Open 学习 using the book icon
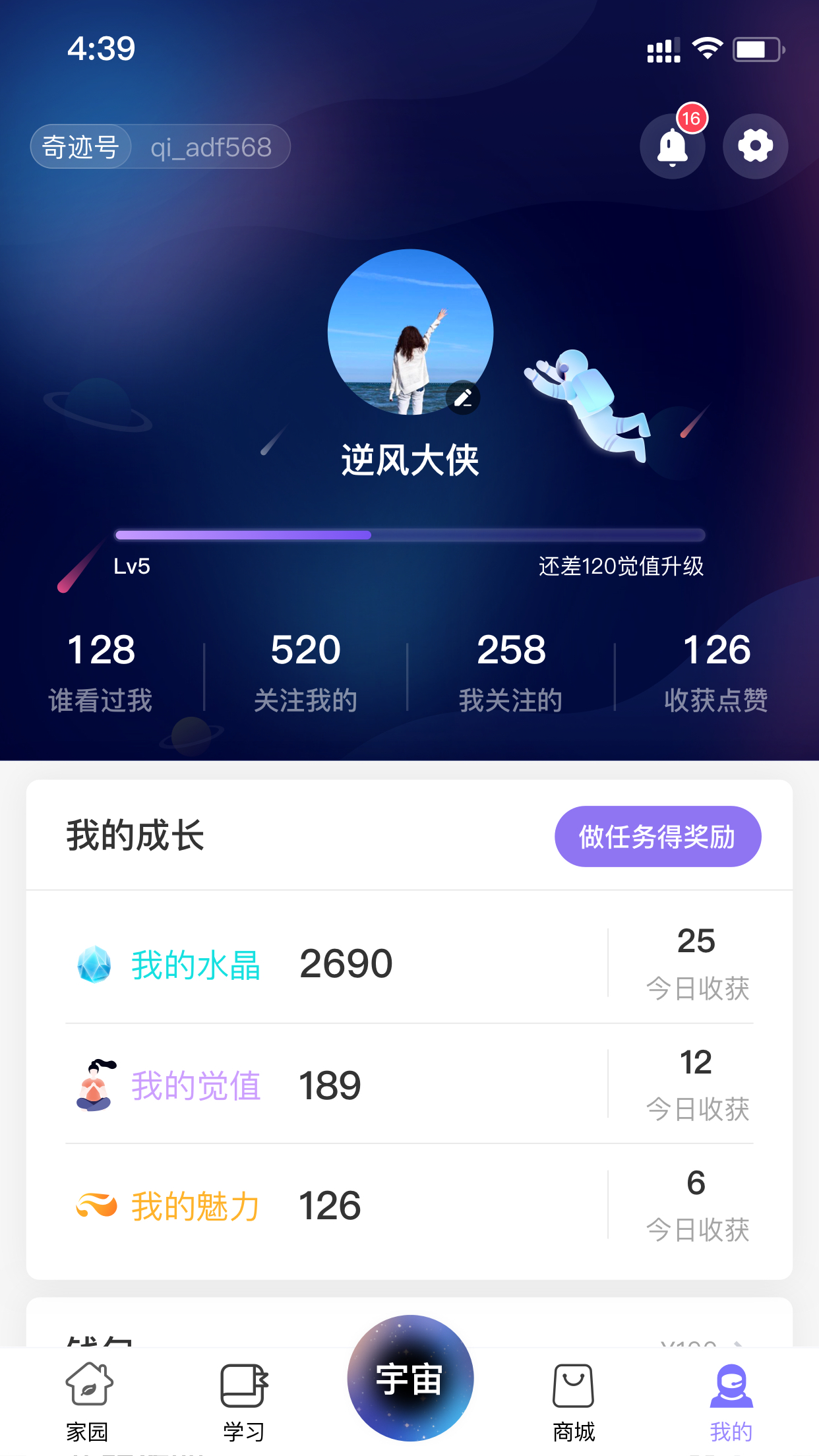This screenshot has width=819, height=1456. [243, 1384]
